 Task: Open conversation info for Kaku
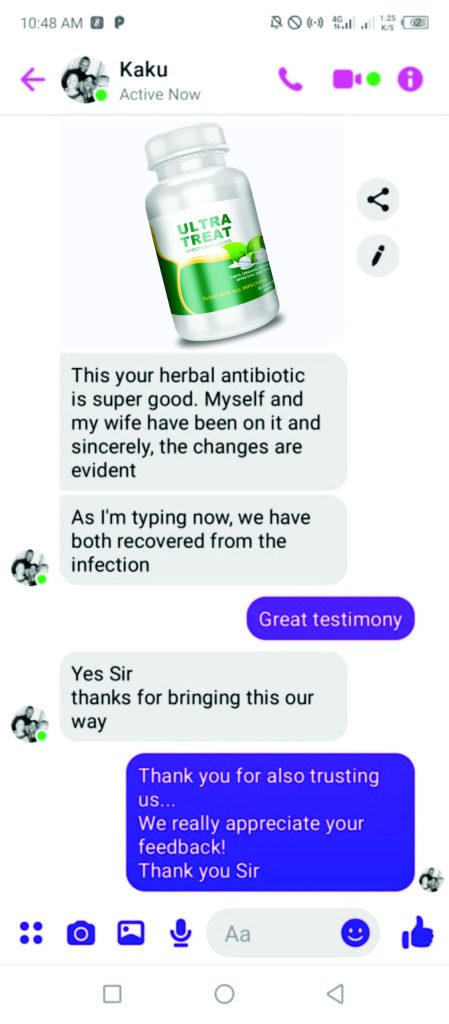(x=410, y=80)
